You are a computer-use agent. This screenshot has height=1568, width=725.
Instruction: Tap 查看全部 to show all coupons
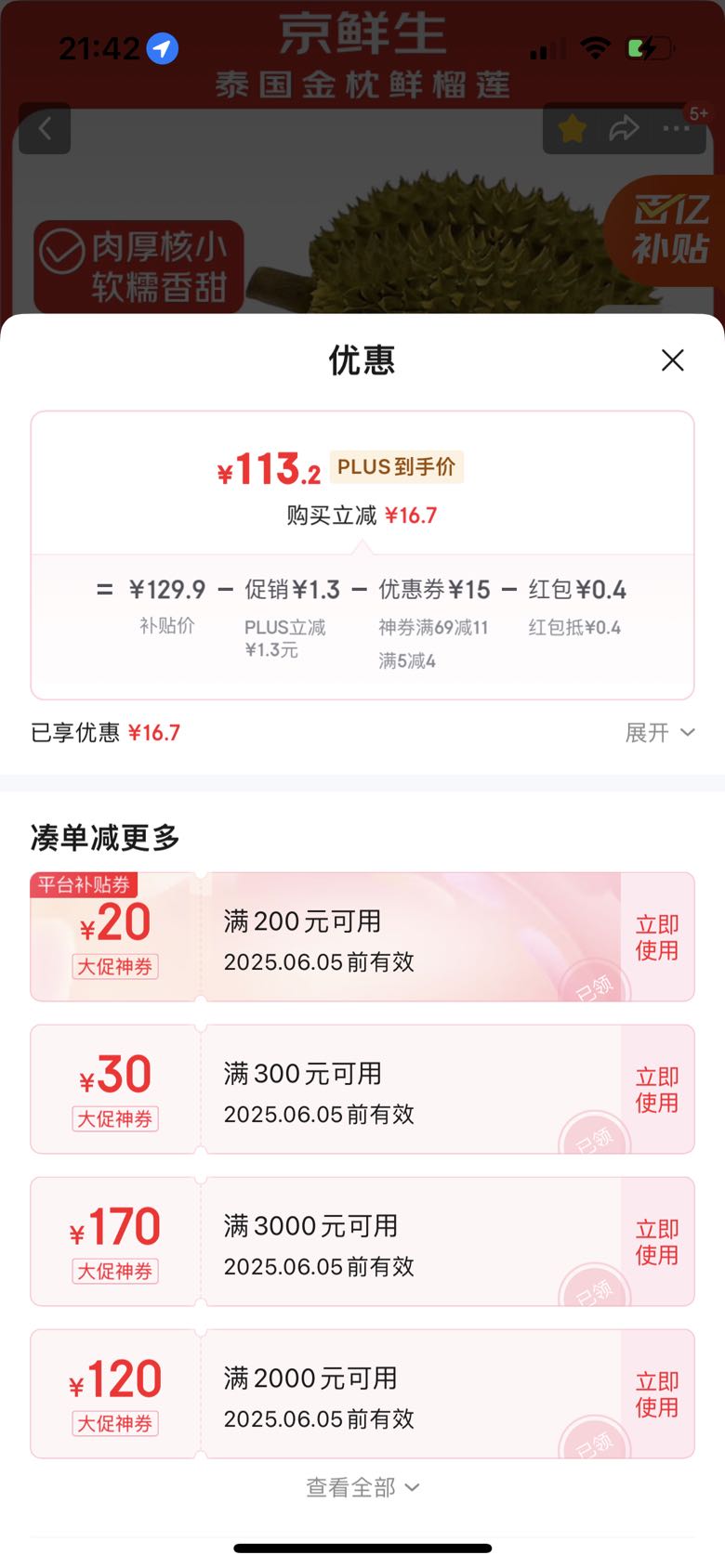pyautogui.click(x=362, y=1487)
